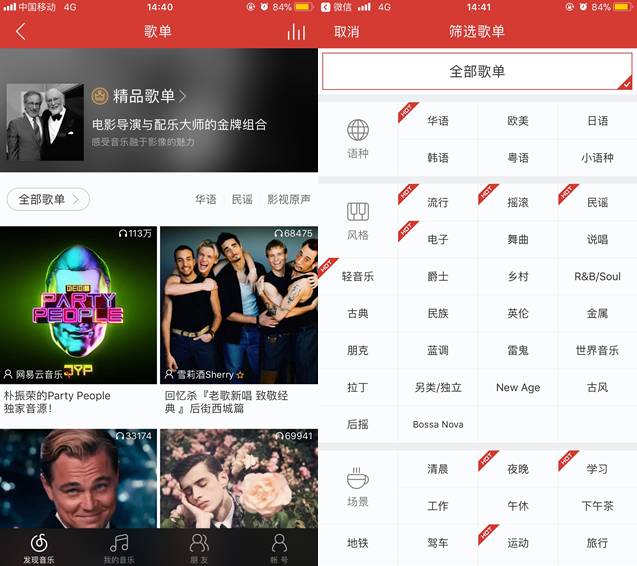Pick the 爵士 style category

[437, 277]
